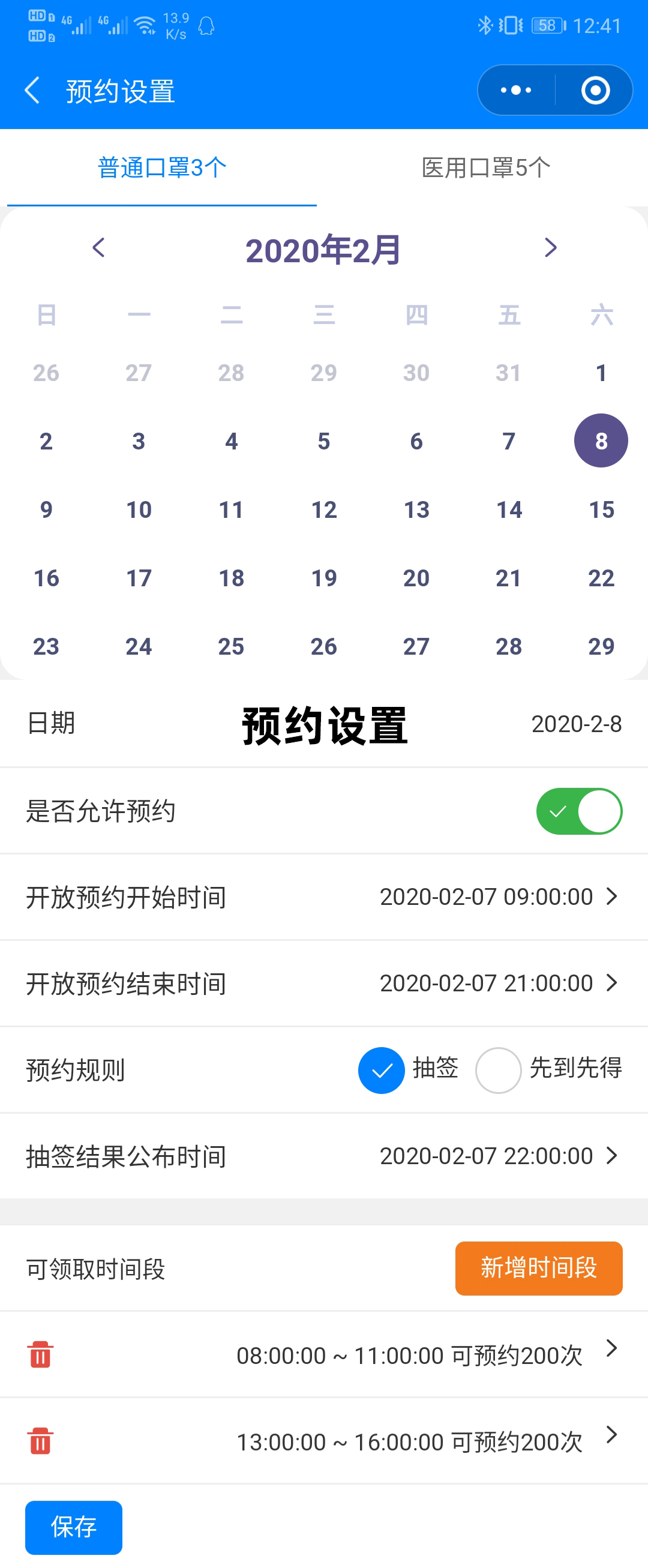Viewport: 648px width, 1568px height.
Task: Change 开放预约结束时间
Action: tap(498, 983)
